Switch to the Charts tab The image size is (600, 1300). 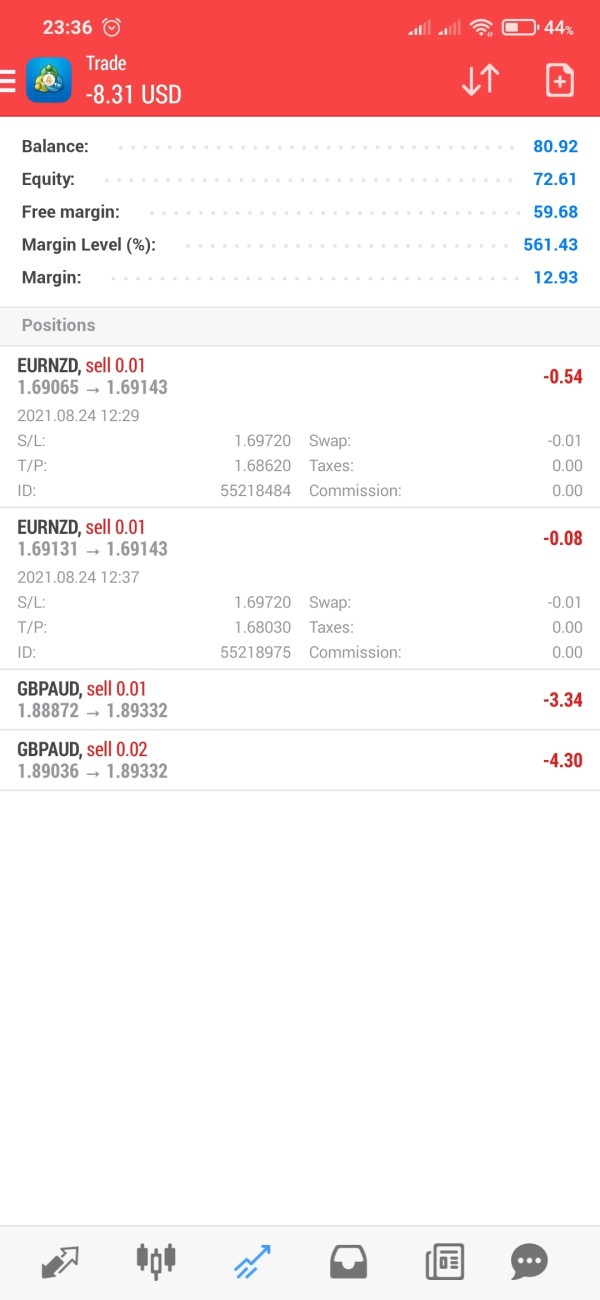point(155,1262)
